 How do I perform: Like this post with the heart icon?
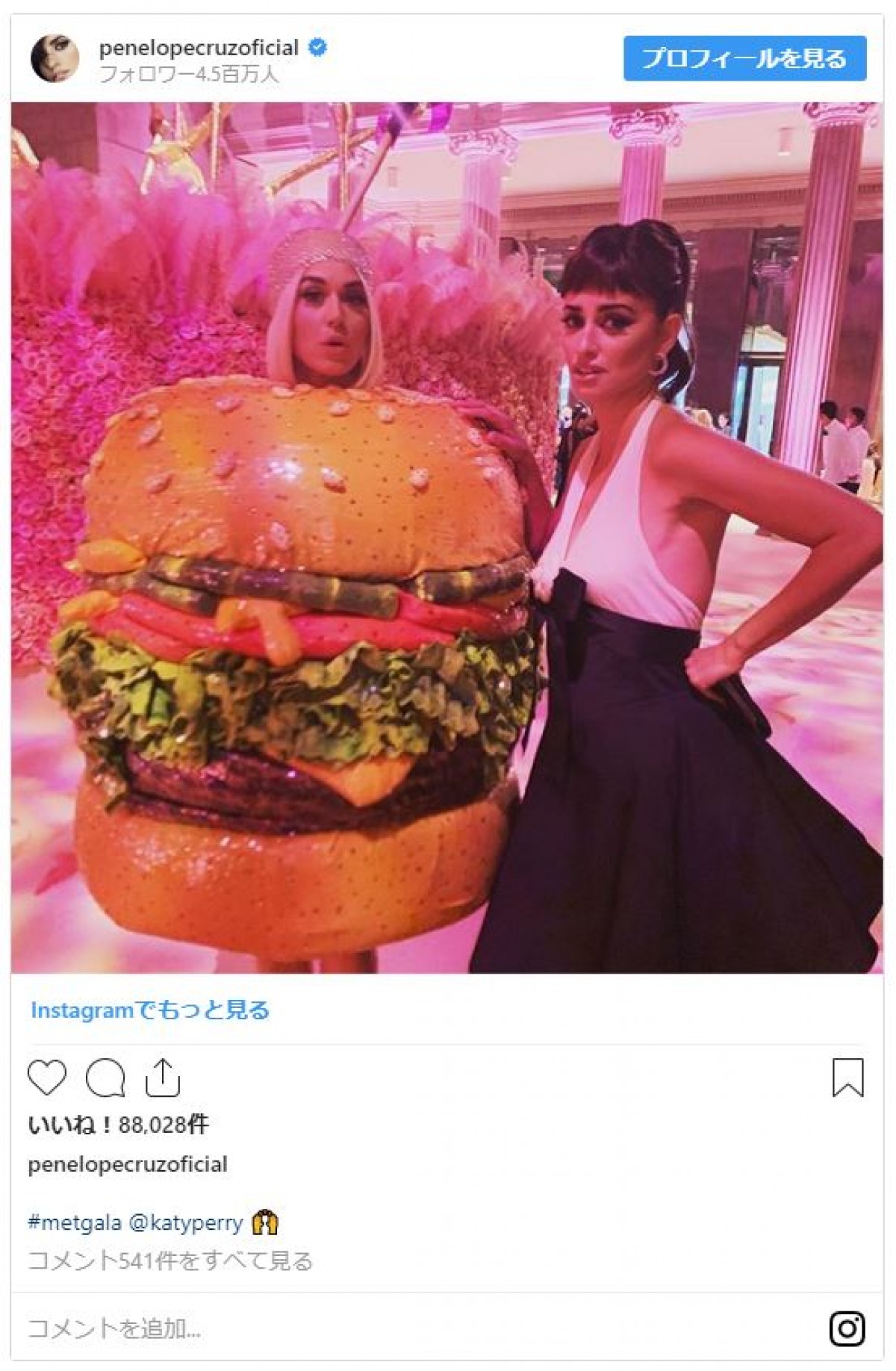[47, 1078]
